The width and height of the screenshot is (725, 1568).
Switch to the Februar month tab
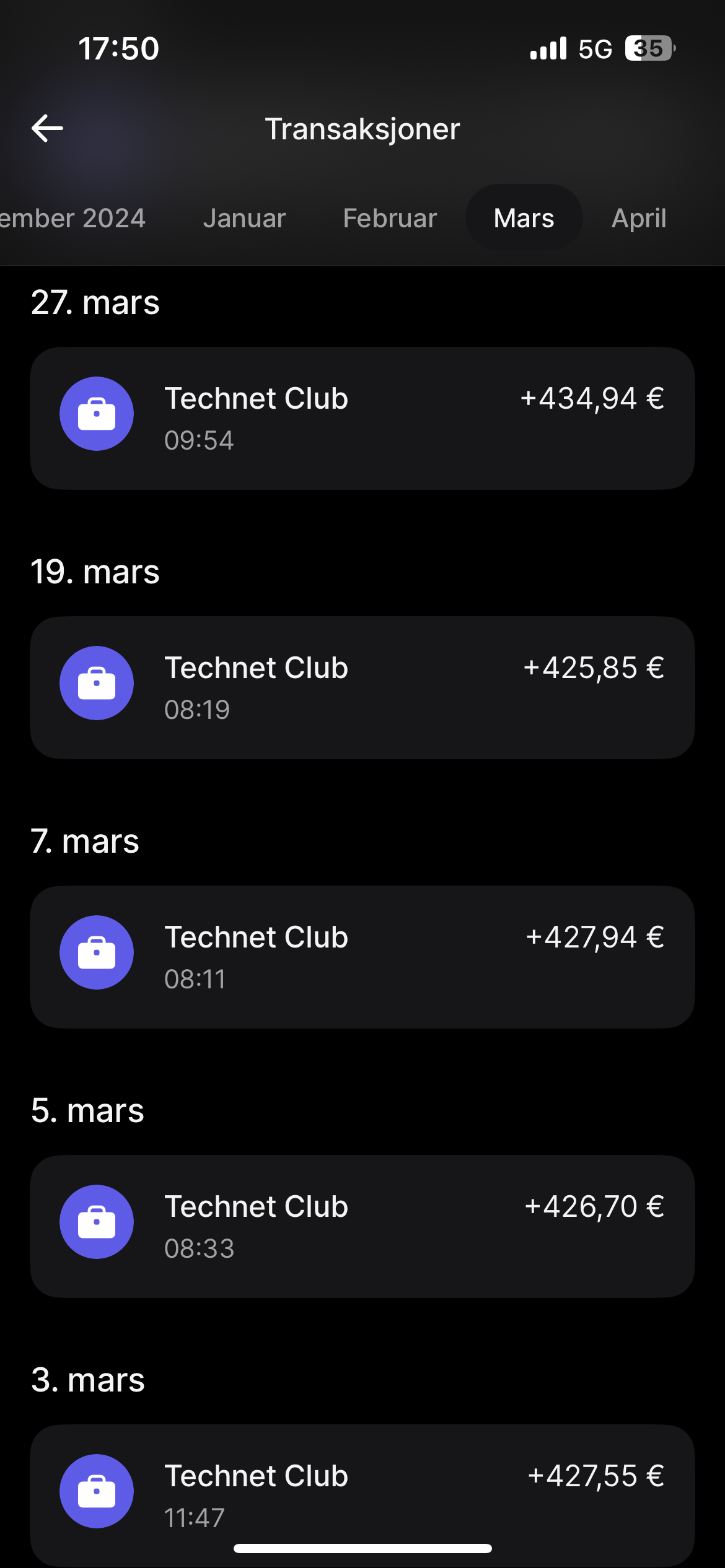pos(390,218)
